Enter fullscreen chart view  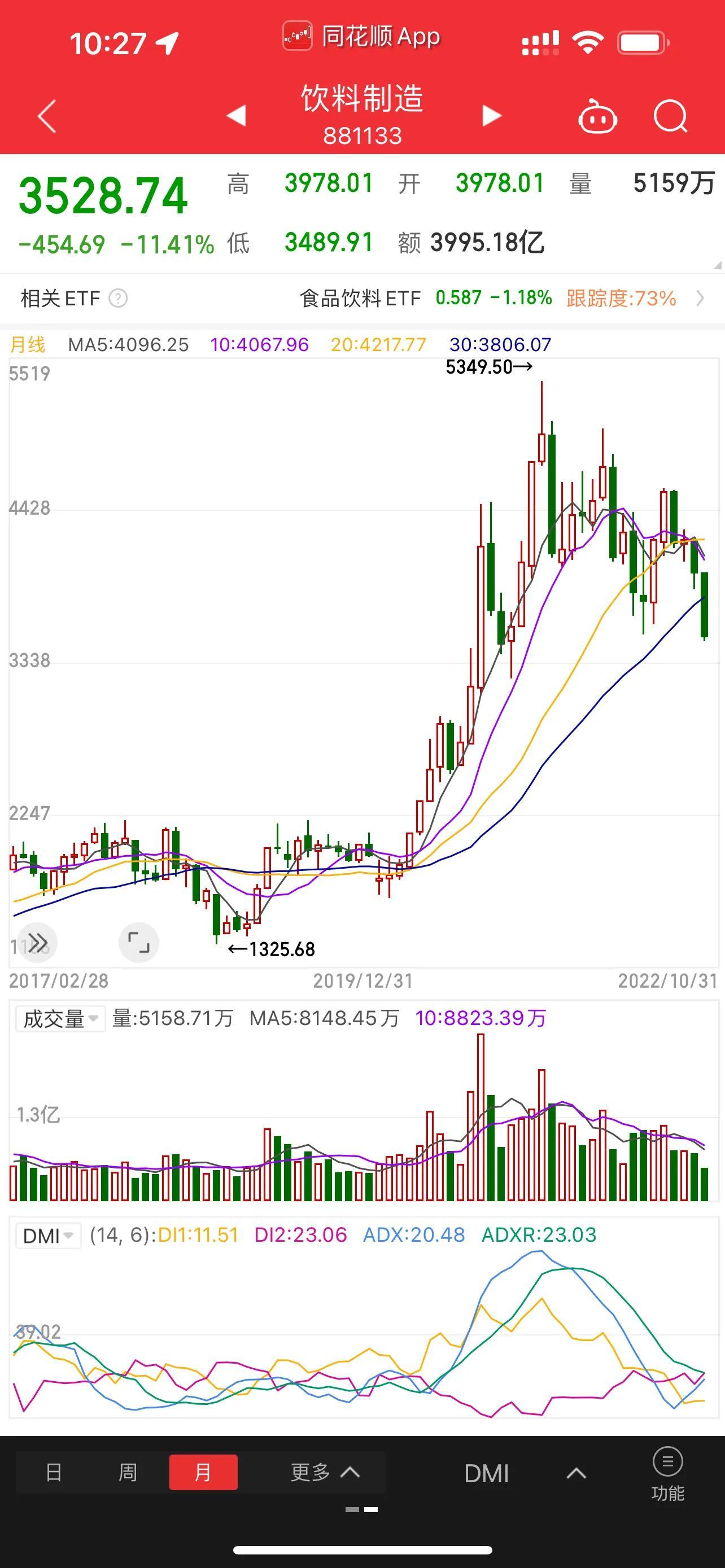click(x=139, y=943)
